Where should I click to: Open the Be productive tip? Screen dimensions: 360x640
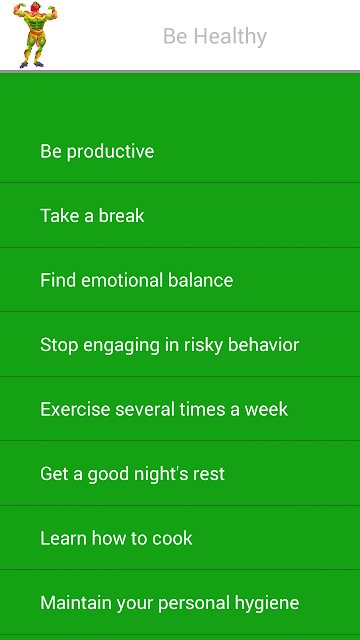tap(180, 151)
